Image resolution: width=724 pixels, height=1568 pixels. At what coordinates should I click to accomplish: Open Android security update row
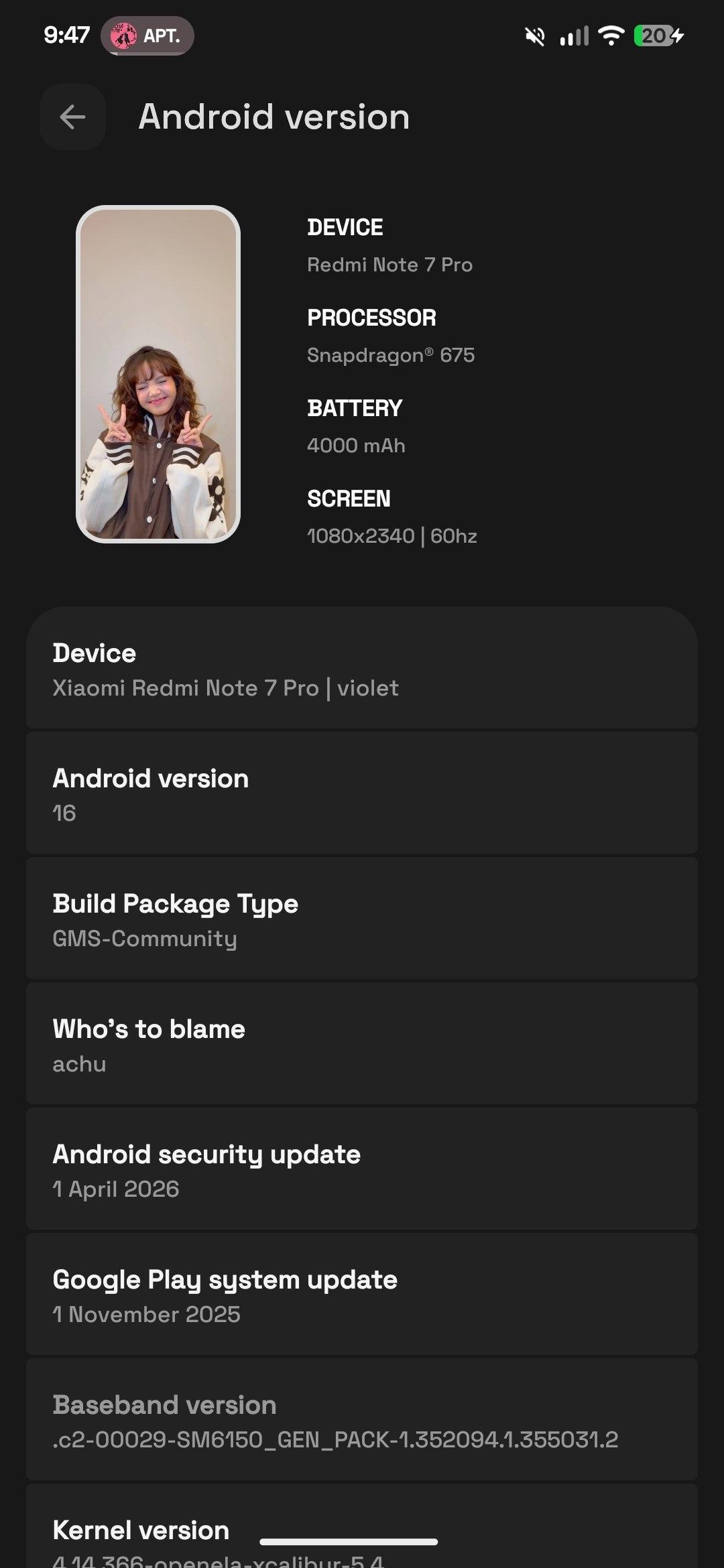[x=362, y=1171]
